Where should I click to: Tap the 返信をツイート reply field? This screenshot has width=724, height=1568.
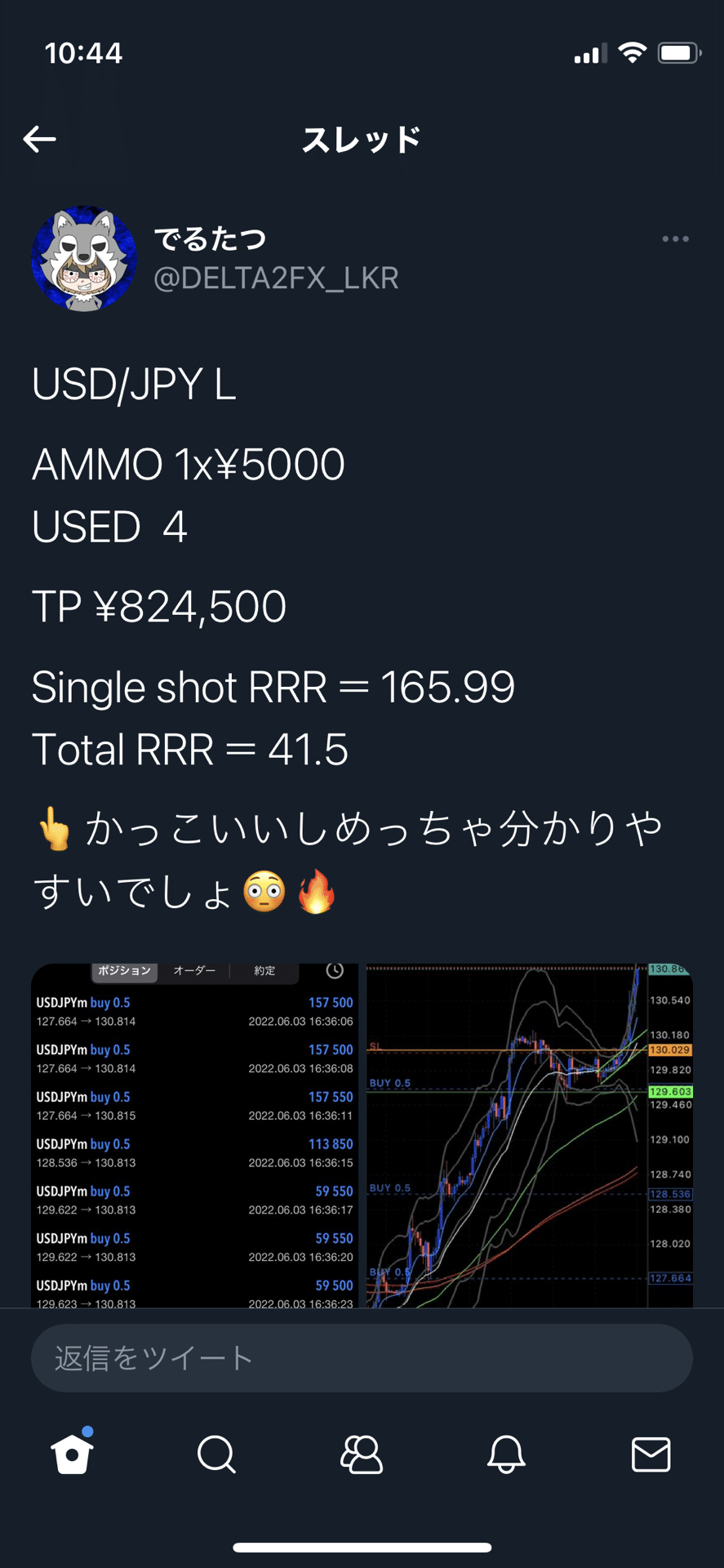tap(362, 1358)
